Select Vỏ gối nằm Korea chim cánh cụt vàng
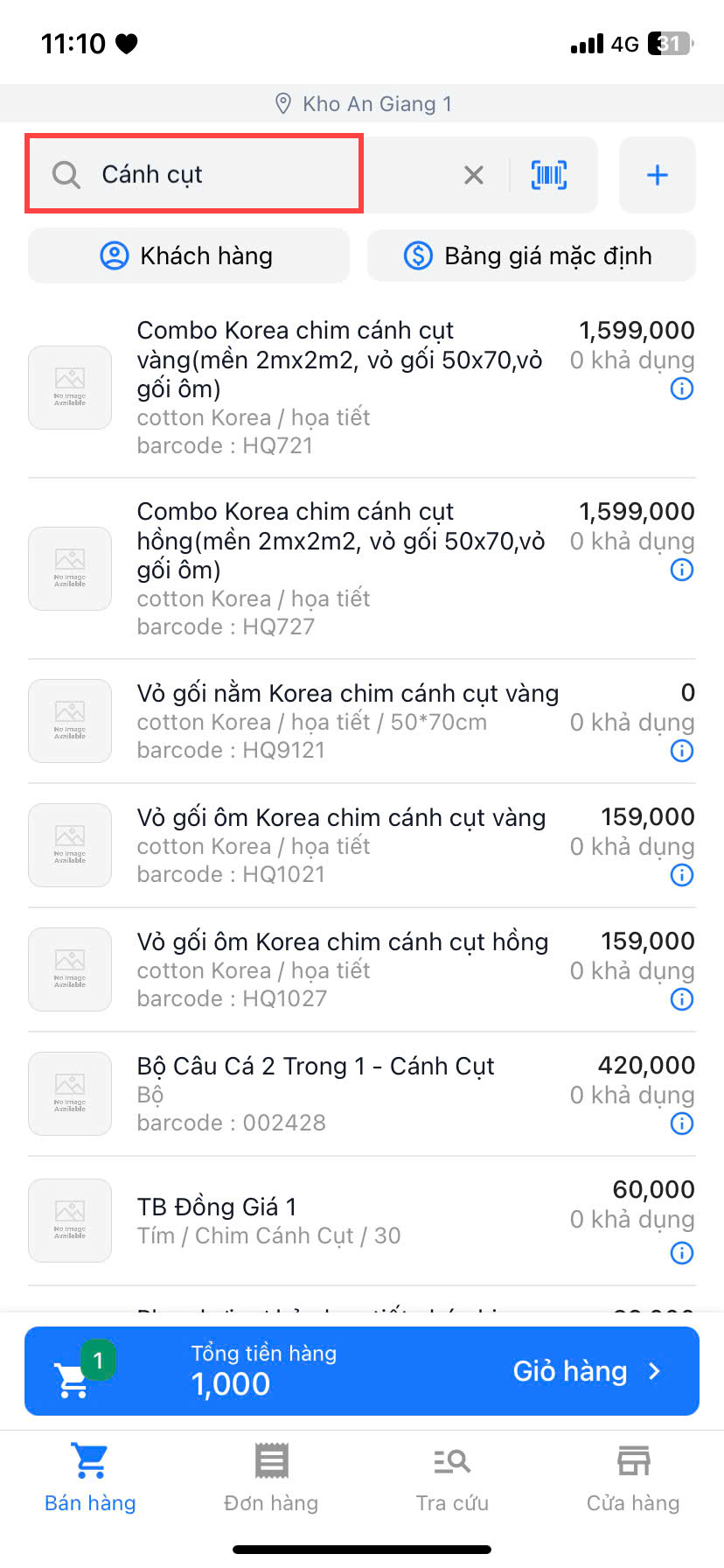 362,721
